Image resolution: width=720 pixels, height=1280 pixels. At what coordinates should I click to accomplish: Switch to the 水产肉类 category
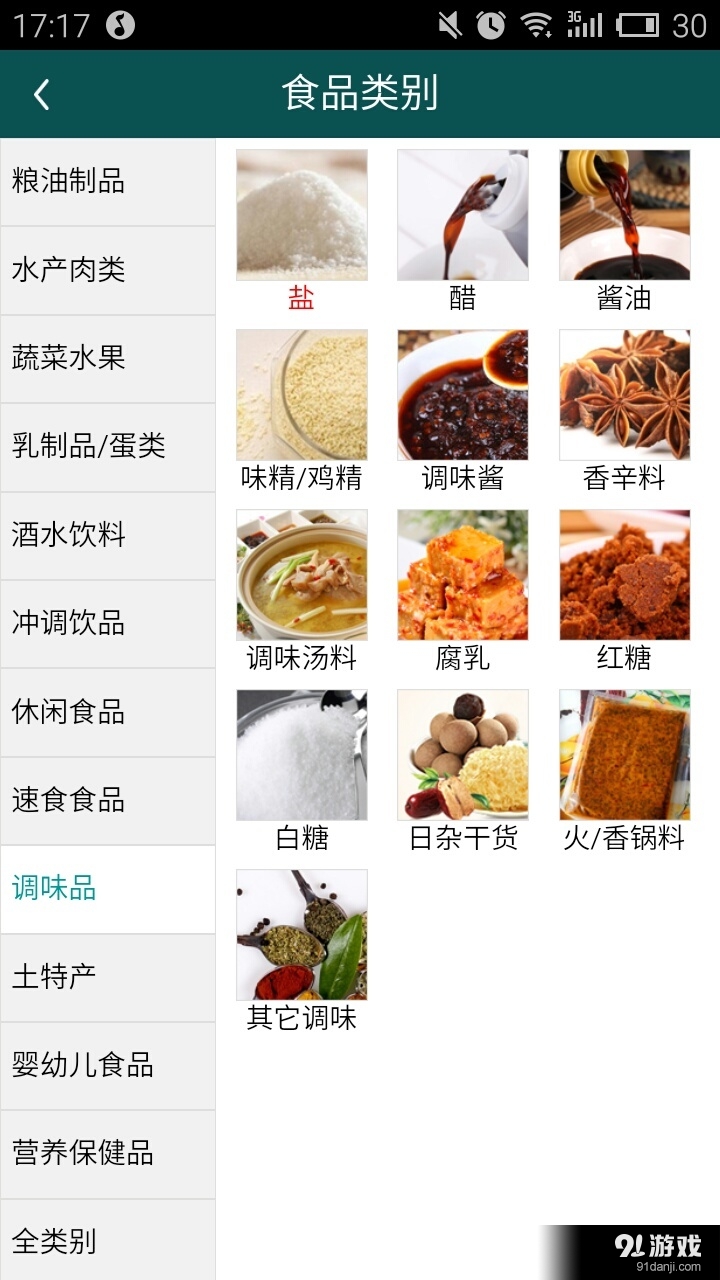(x=107, y=270)
